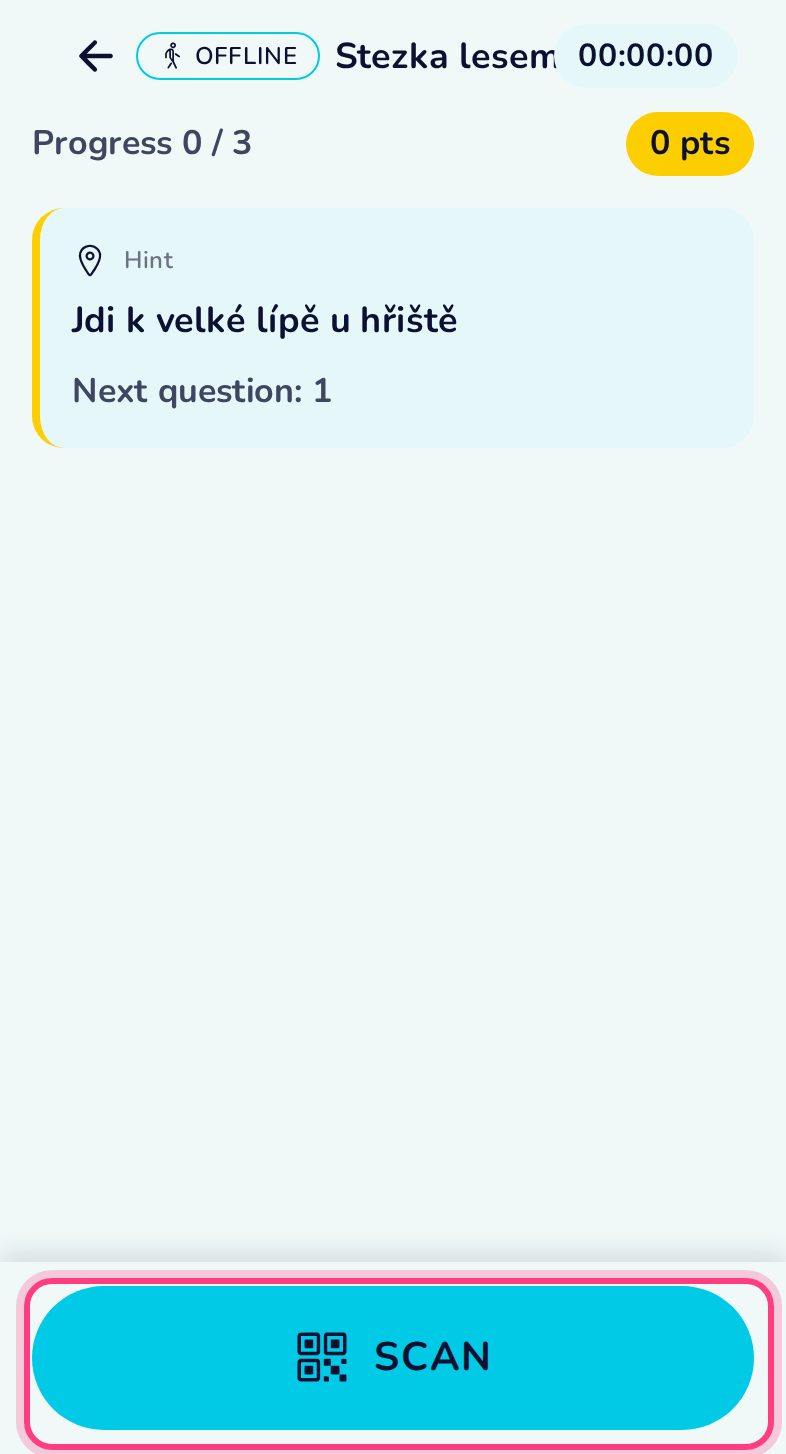This screenshot has width=786, height=1454.
Task: Go back using the arrow icon
Action: pyautogui.click(x=96, y=56)
